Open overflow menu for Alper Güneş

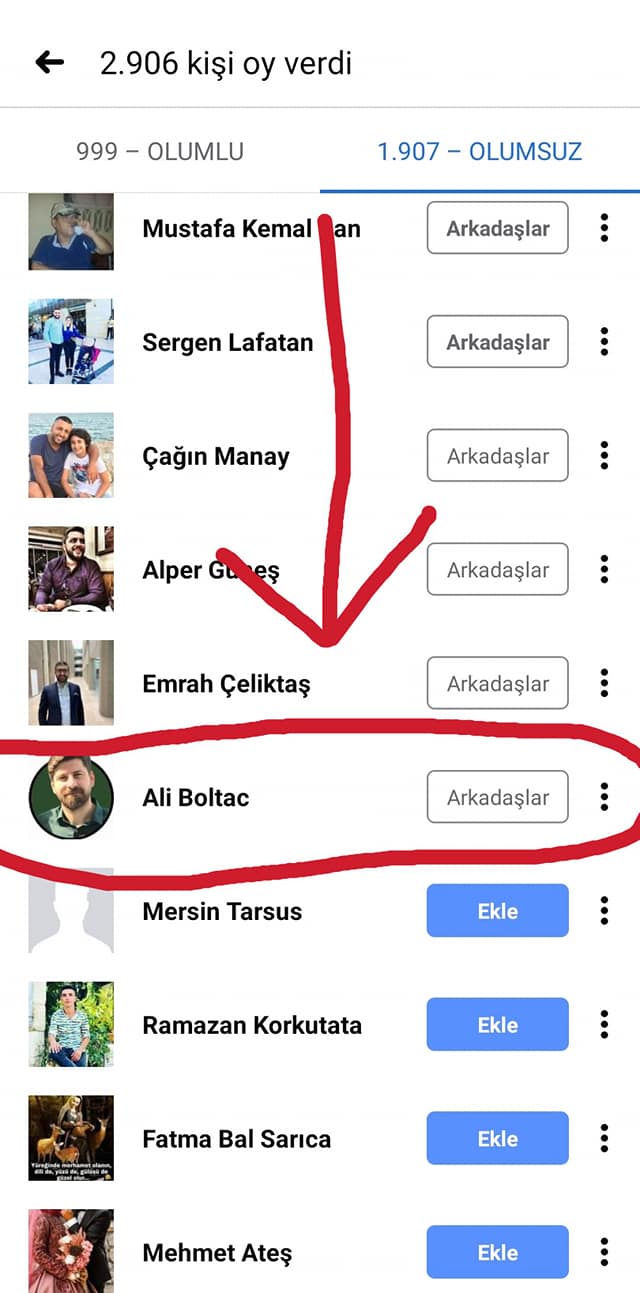pos(604,570)
